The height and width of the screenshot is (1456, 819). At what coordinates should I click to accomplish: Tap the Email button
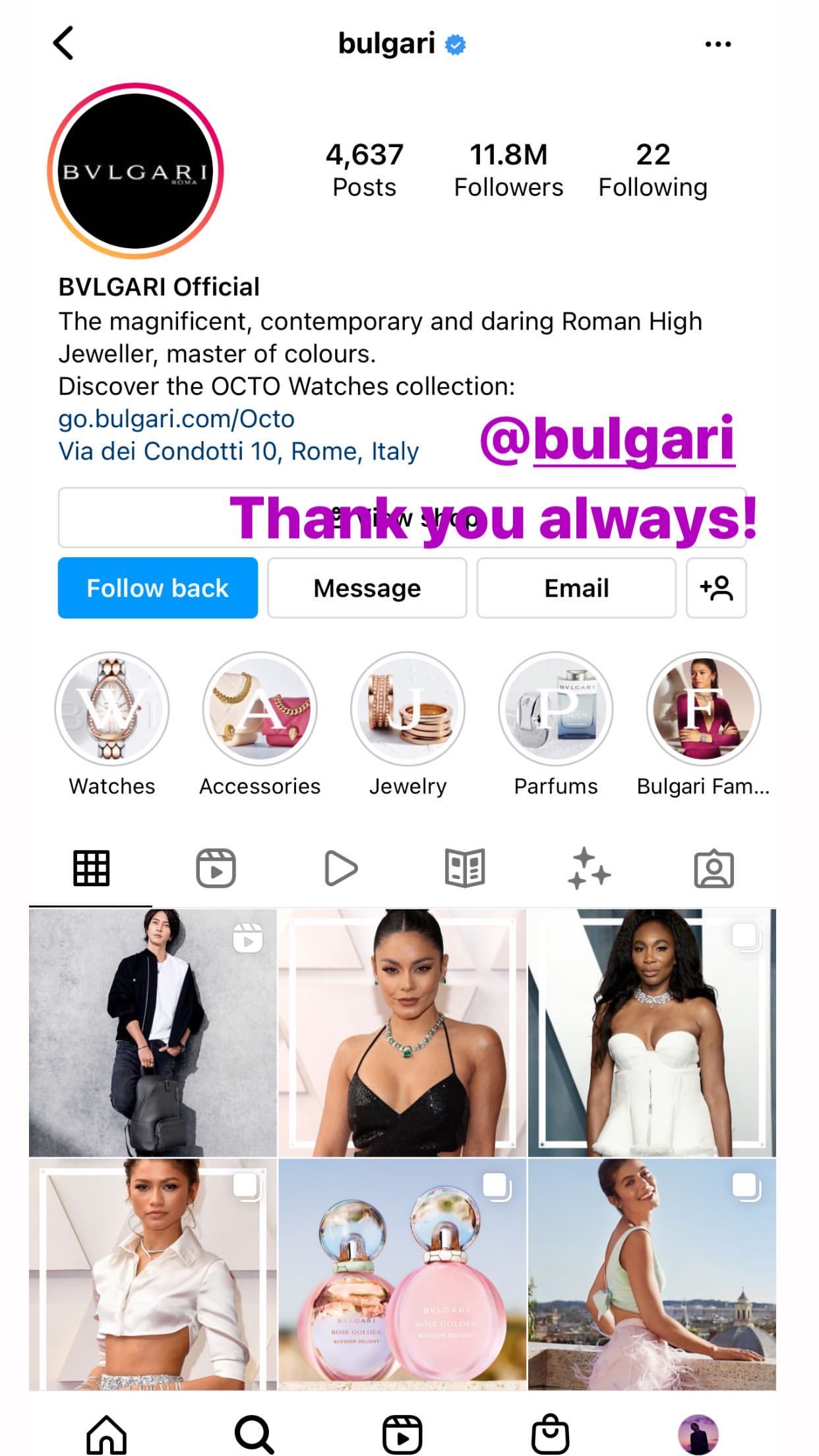(576, 588)
